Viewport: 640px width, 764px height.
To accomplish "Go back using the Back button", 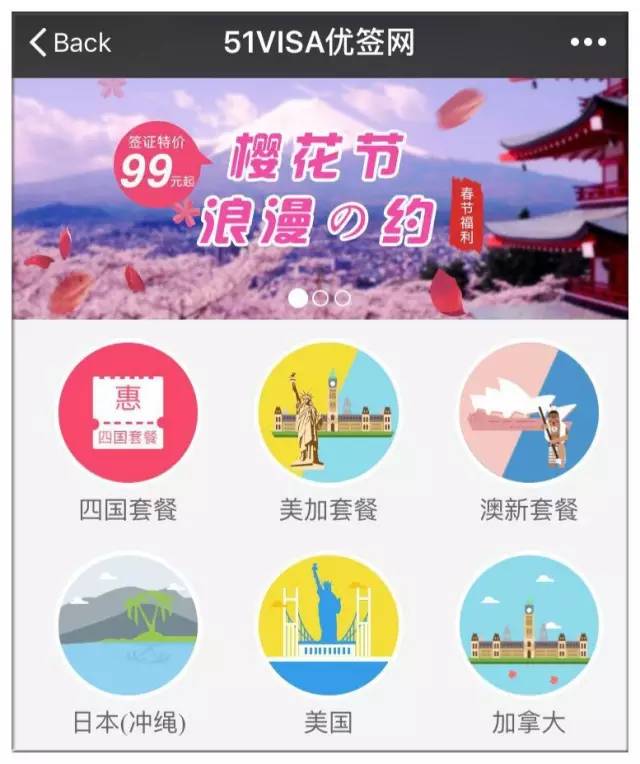I will (70, 43).
